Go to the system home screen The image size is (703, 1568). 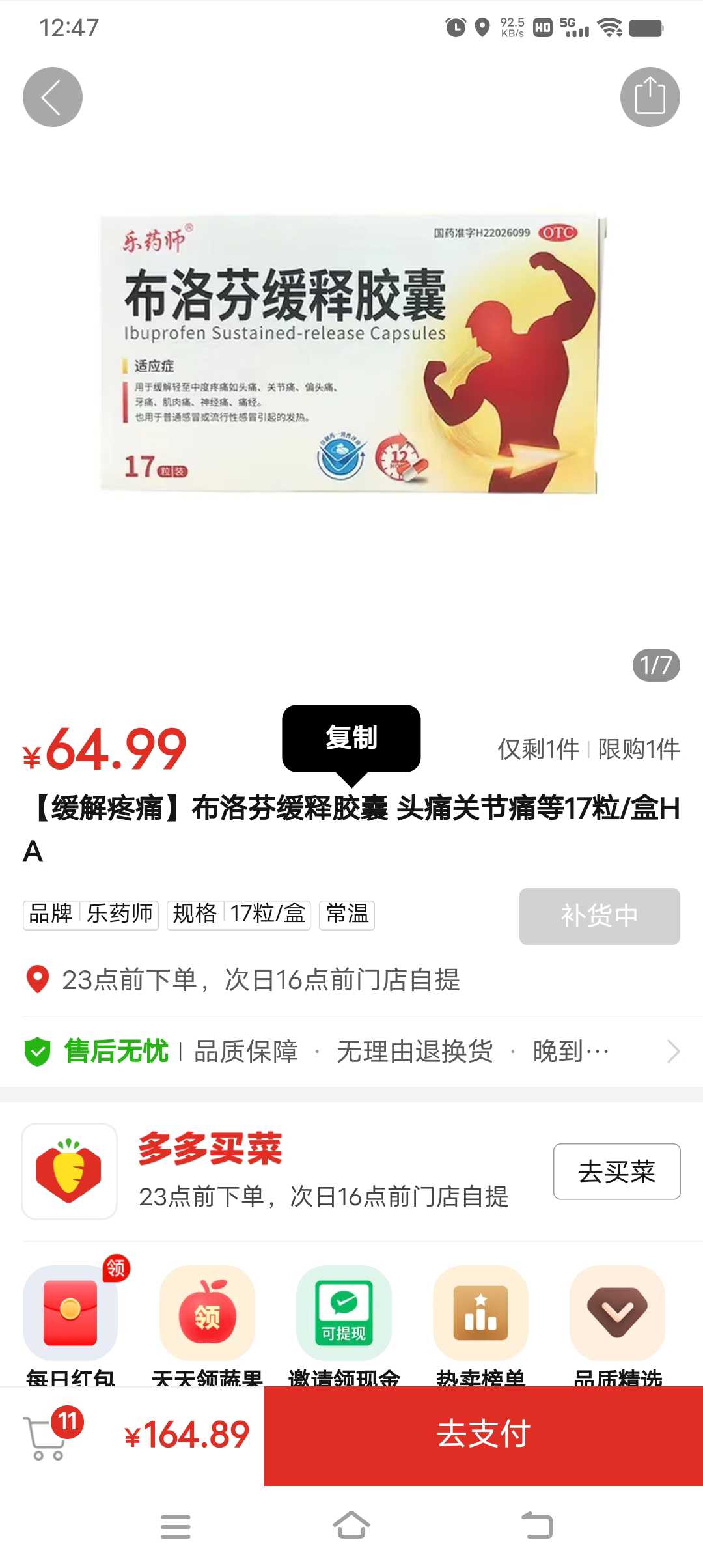tap(351, 1525)
